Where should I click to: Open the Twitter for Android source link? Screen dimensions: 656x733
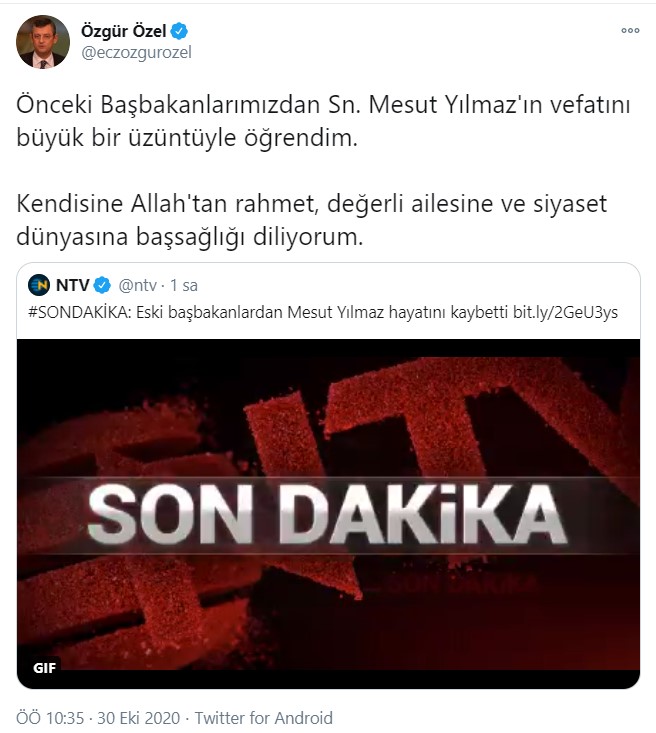pyautogui.click(x=264, y=718)
